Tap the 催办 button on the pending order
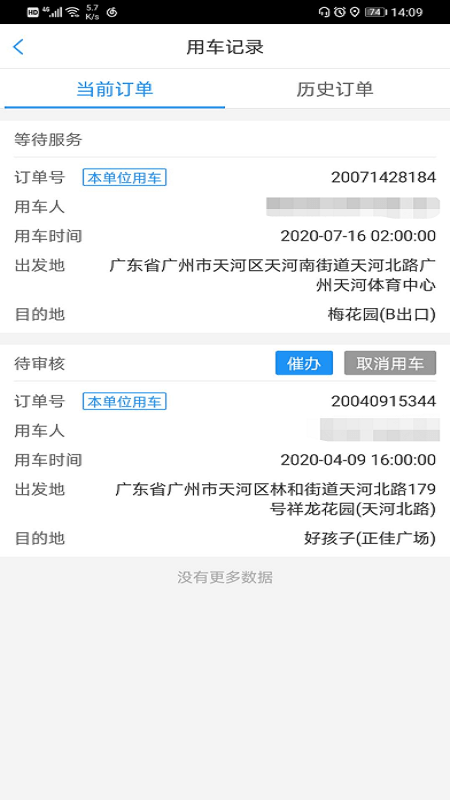Image resolution: width=450 pixels, height=800 pixels. click(x=304, y=363)
